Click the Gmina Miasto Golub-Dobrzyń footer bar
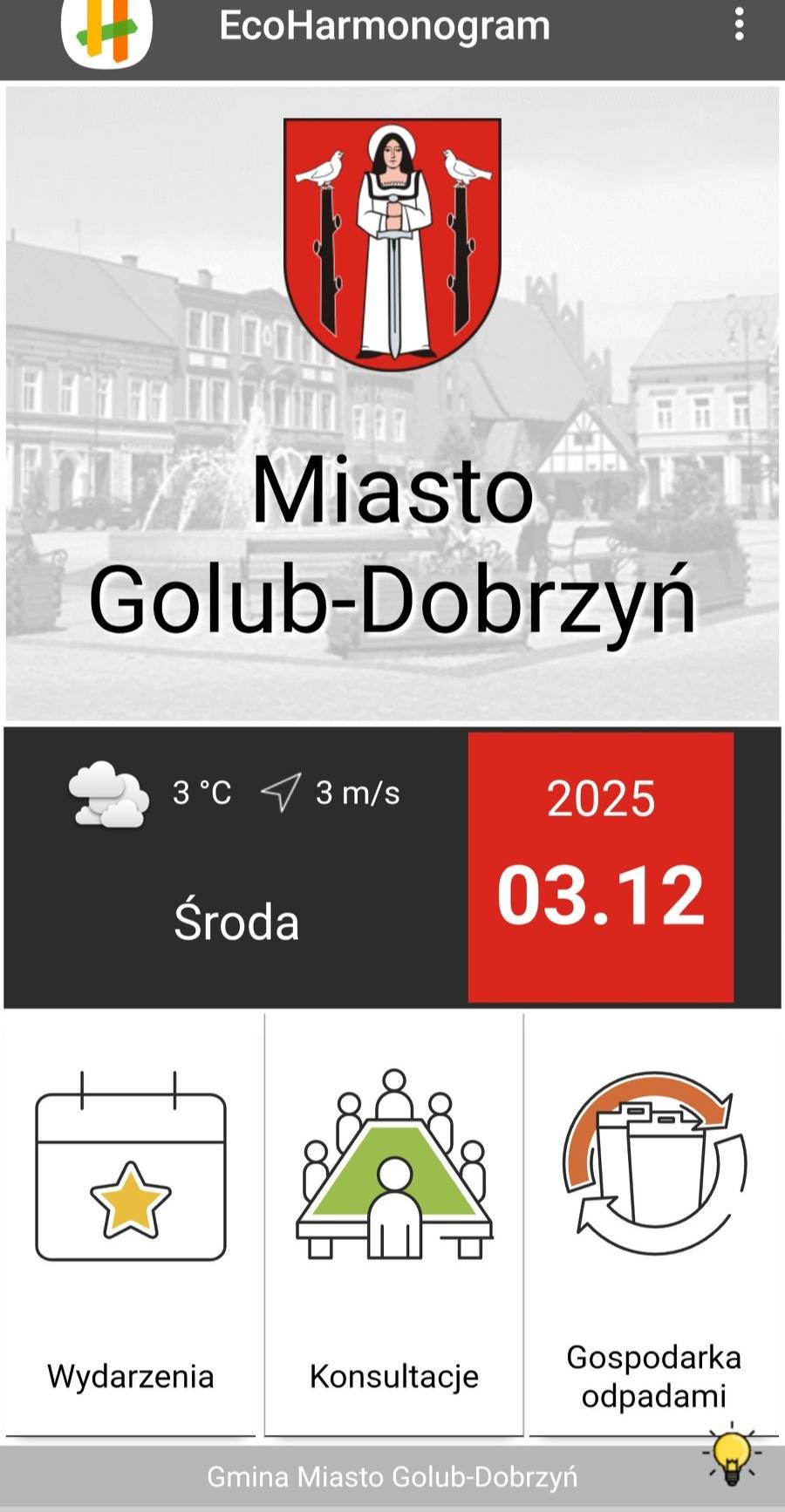 pyautogui.click(x=392, y=1478)
